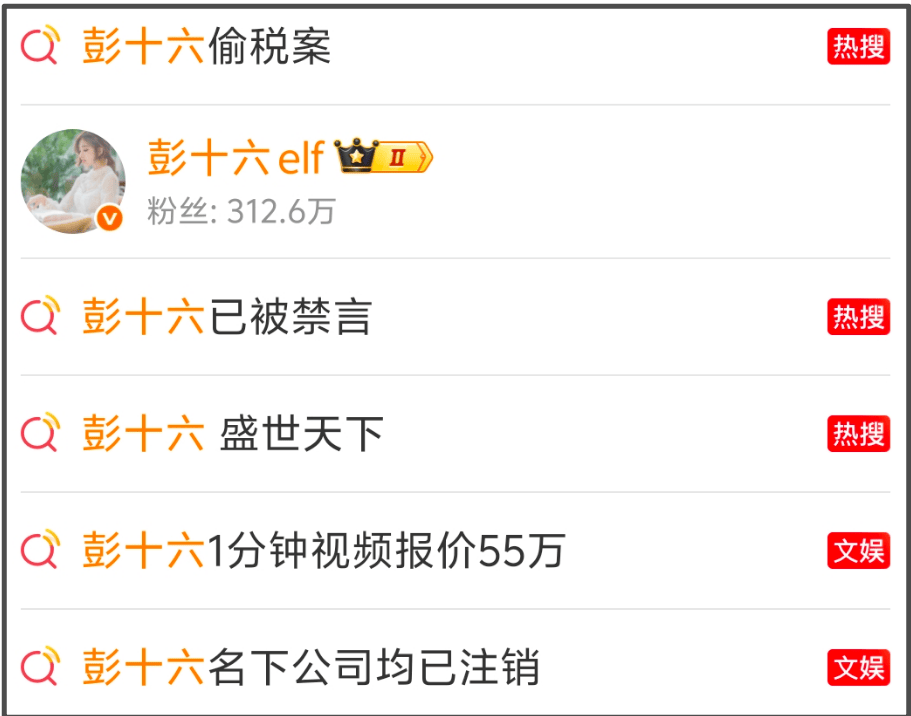The height and width of the screenshot is (716, 911).
Task: Search for 彭十六 盛世天下
Action: coord(232,434)
